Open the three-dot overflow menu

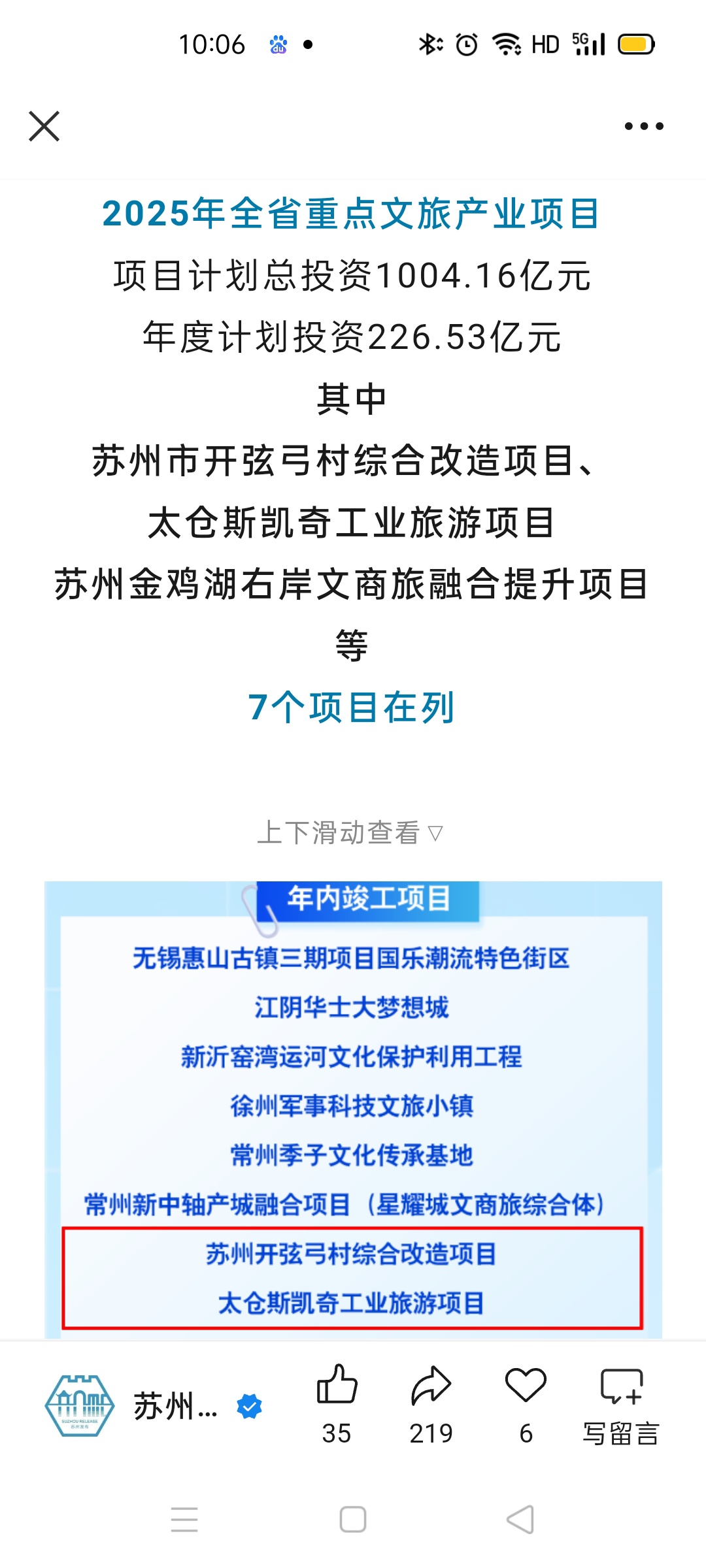point(643,126)
